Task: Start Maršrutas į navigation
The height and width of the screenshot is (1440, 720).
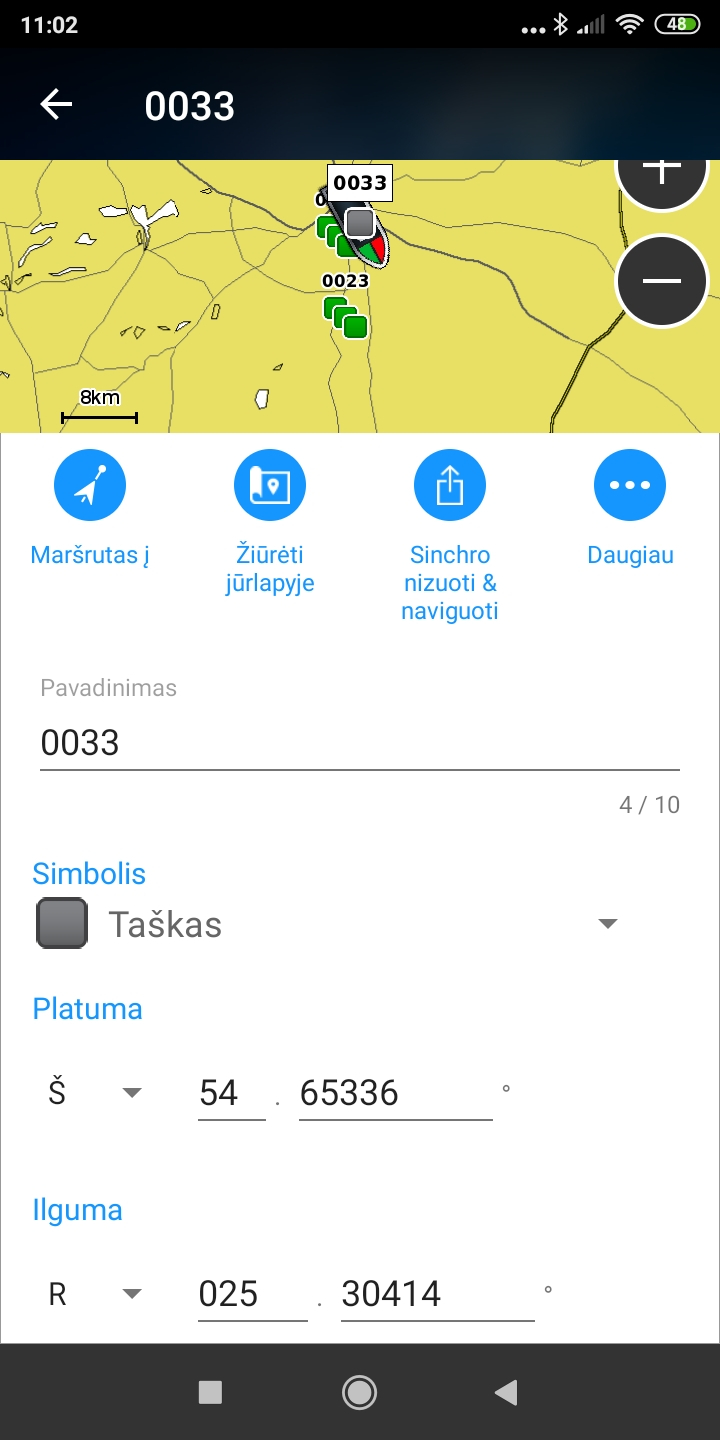Action: pyautogui.click(x=90, y=486)
